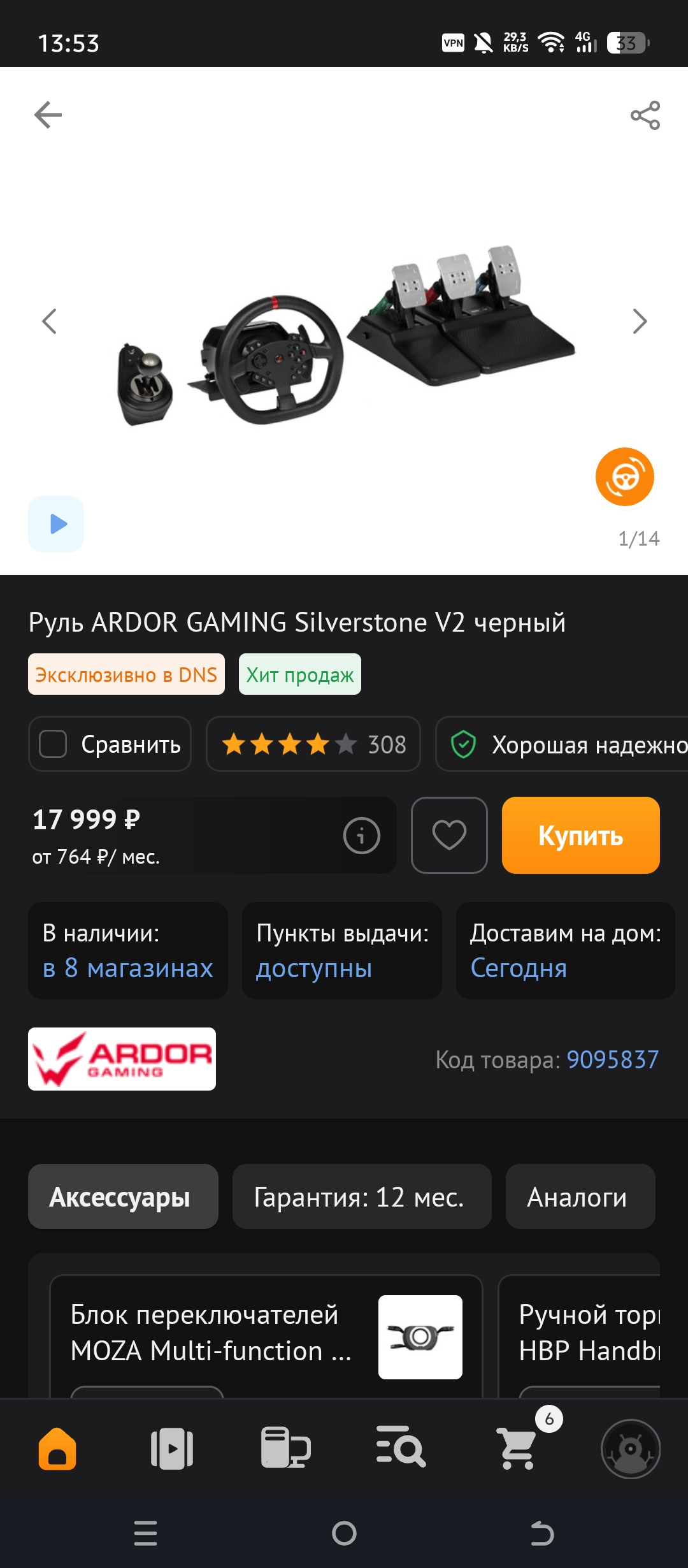Viewport: 688px width, 1568px height.
Task: Share this product
Action: coord(645,115)
